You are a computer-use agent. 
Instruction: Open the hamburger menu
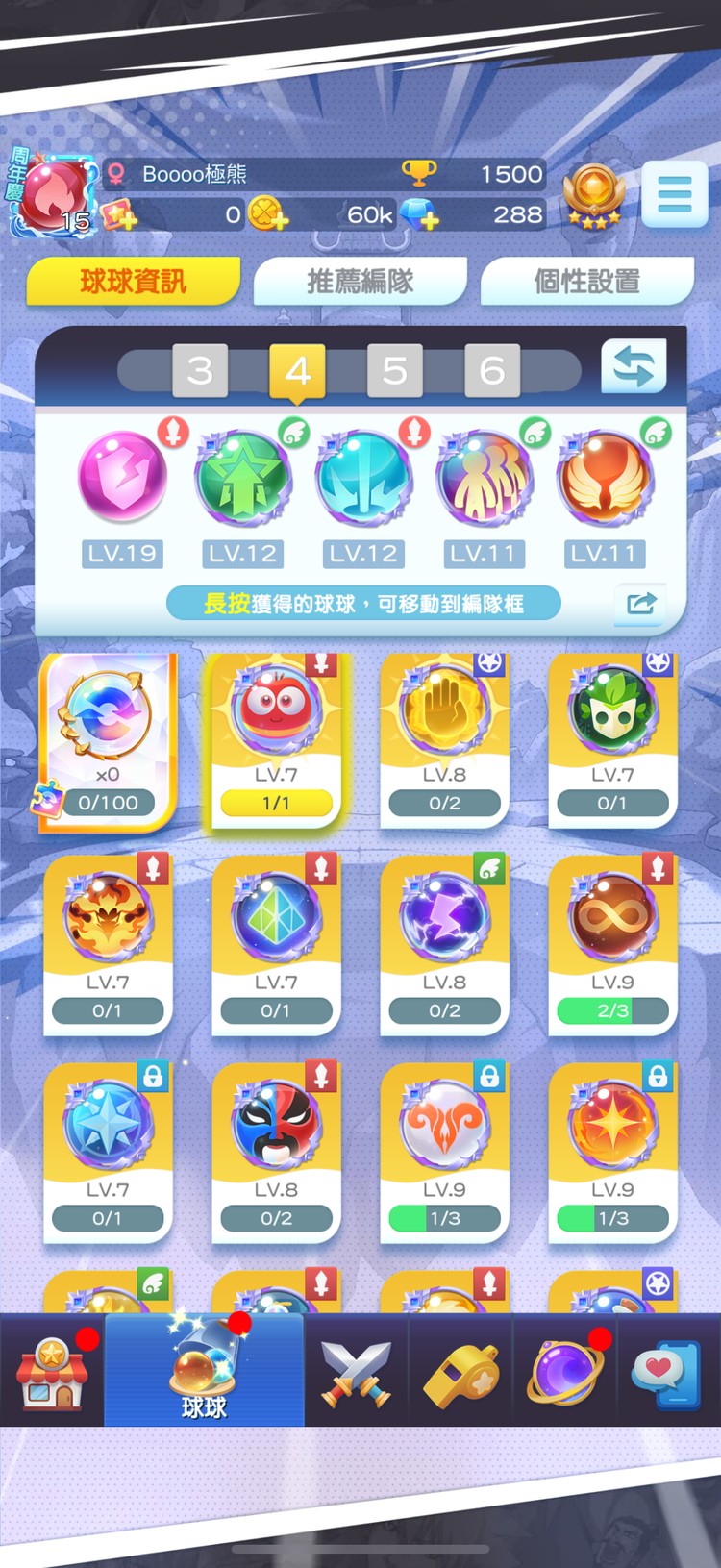click(x=674, y=194)
